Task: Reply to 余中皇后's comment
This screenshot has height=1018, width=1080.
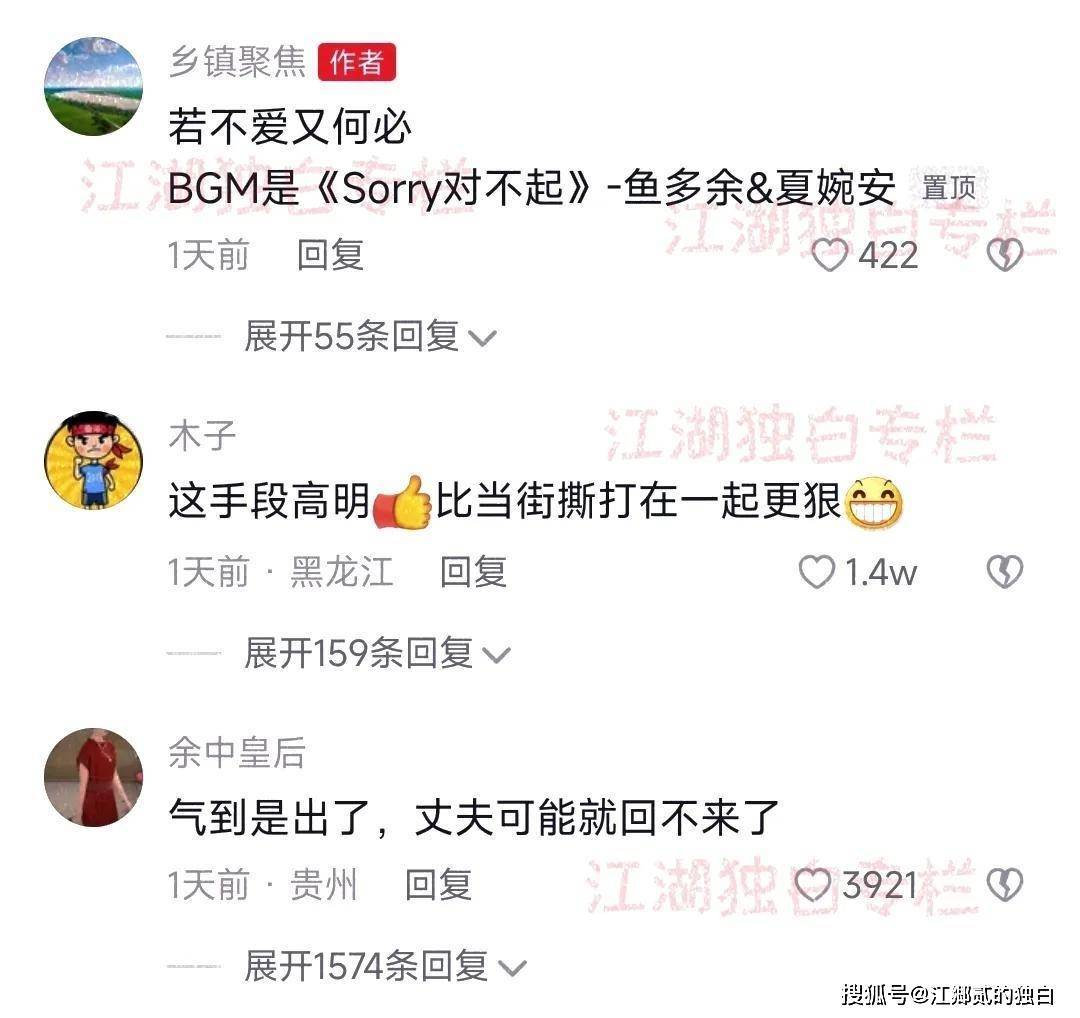Action: tap(438, 885)
